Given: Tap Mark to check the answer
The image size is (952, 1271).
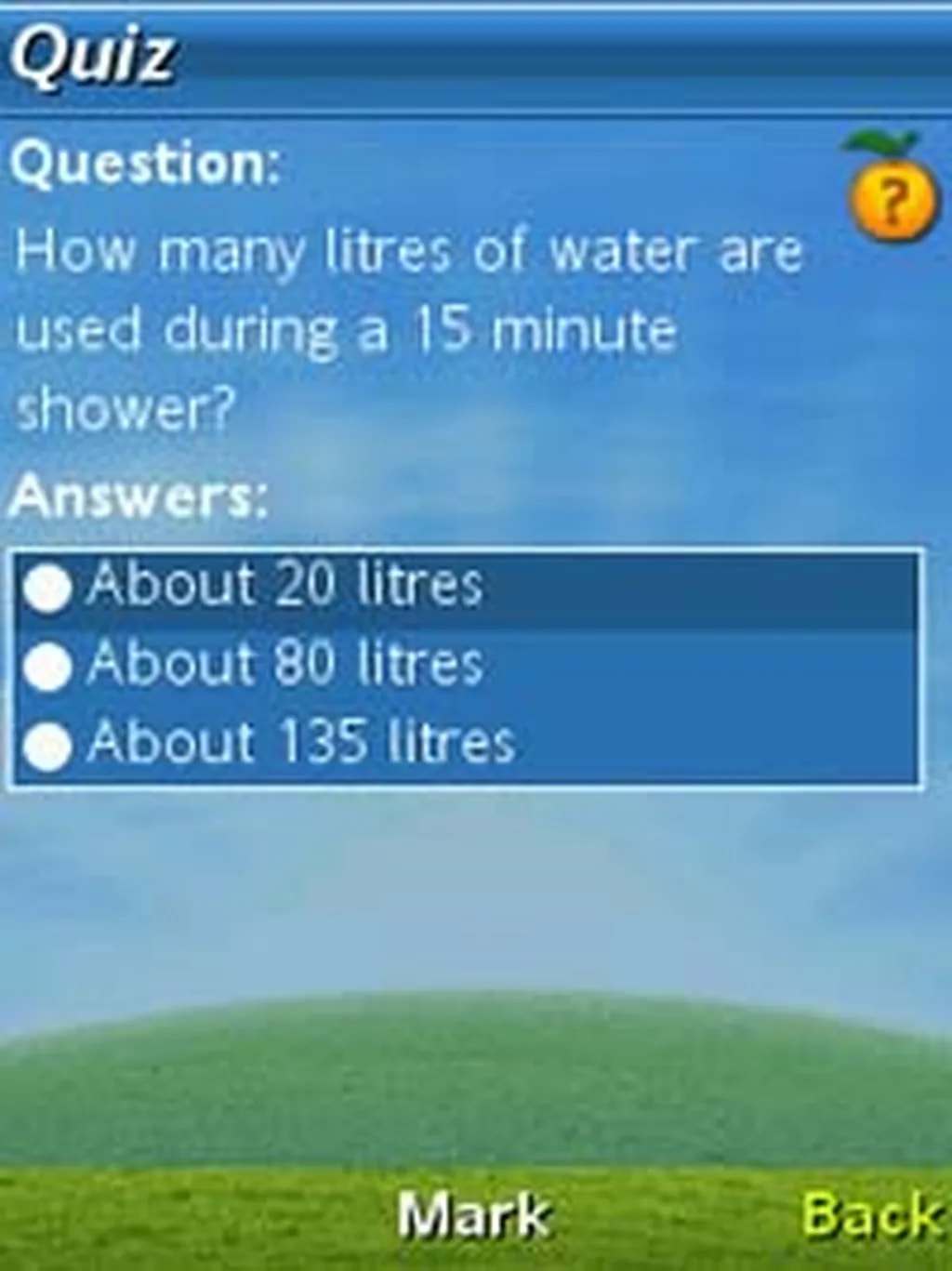Looking at the screenshot, I should click(473, 1215).
